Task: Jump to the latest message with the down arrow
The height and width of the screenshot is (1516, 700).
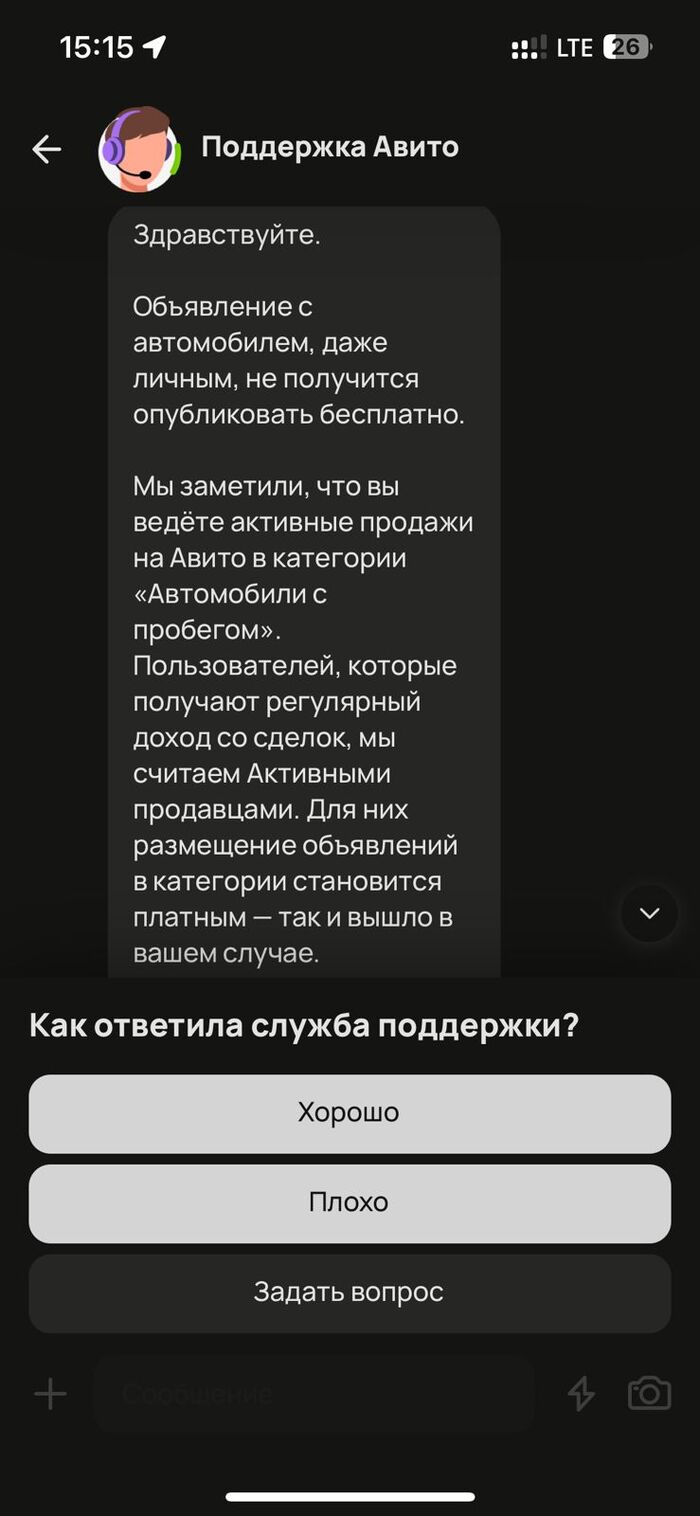Action: point(650,913)
